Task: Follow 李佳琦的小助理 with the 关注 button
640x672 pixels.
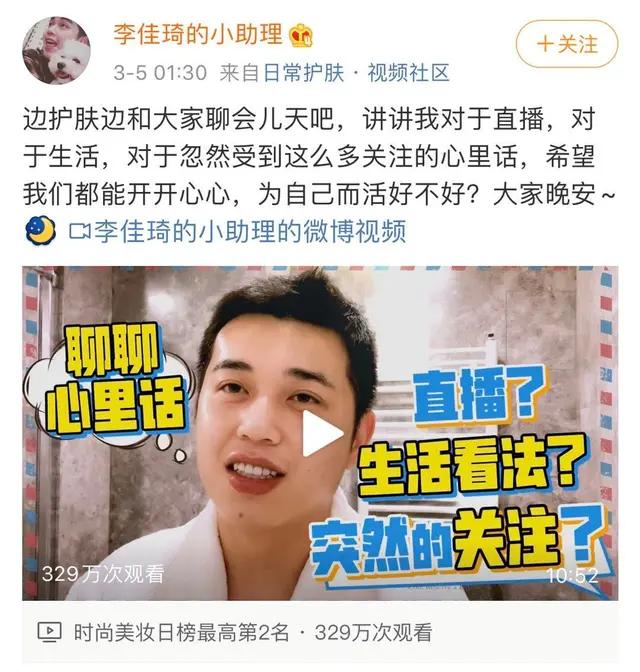Action: pyautogui.click(x=566, y=44)
